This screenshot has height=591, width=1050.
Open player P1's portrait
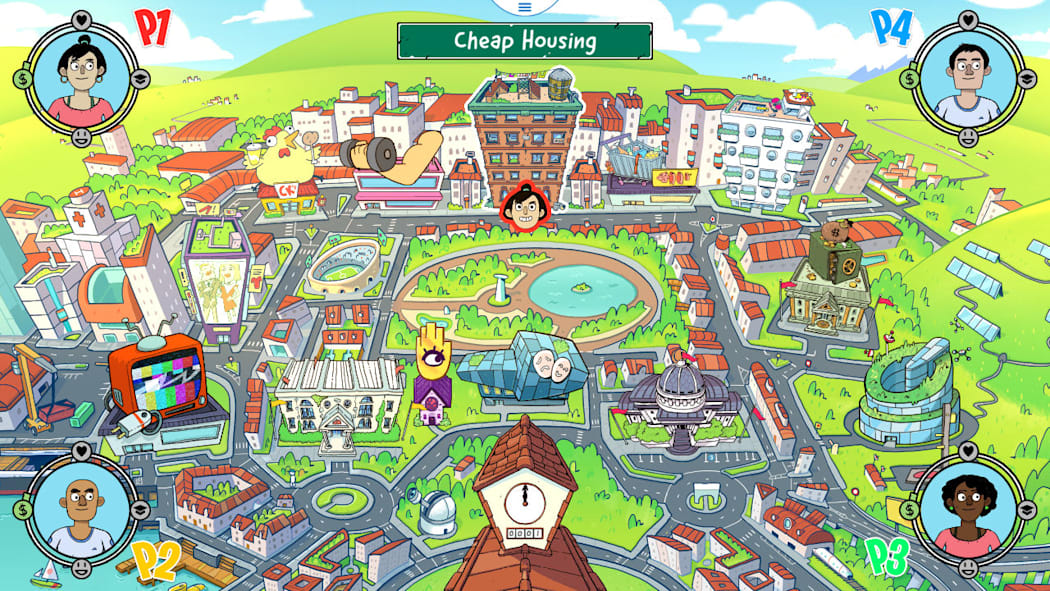tap(81, 77)
